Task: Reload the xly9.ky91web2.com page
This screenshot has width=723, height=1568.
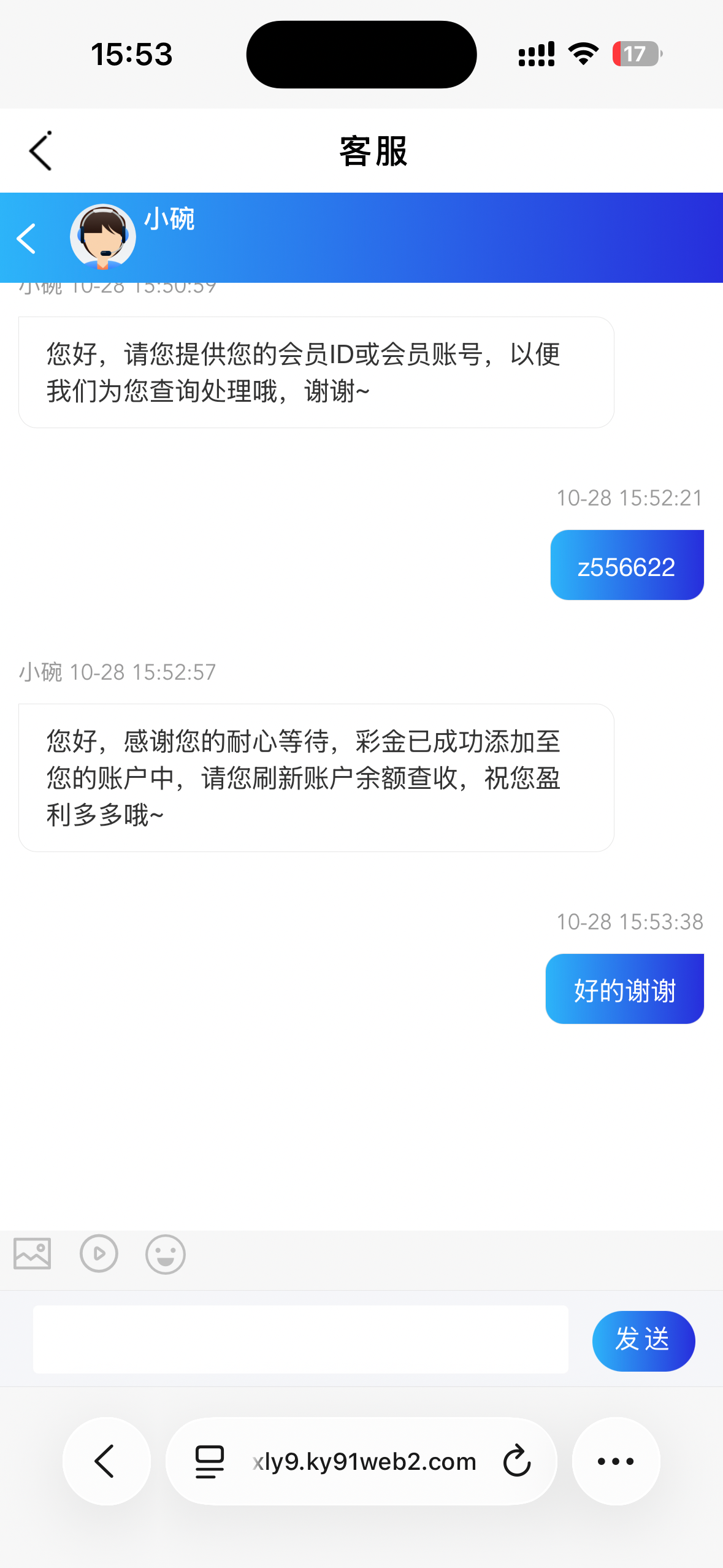Action: [x=516, y=1461]
